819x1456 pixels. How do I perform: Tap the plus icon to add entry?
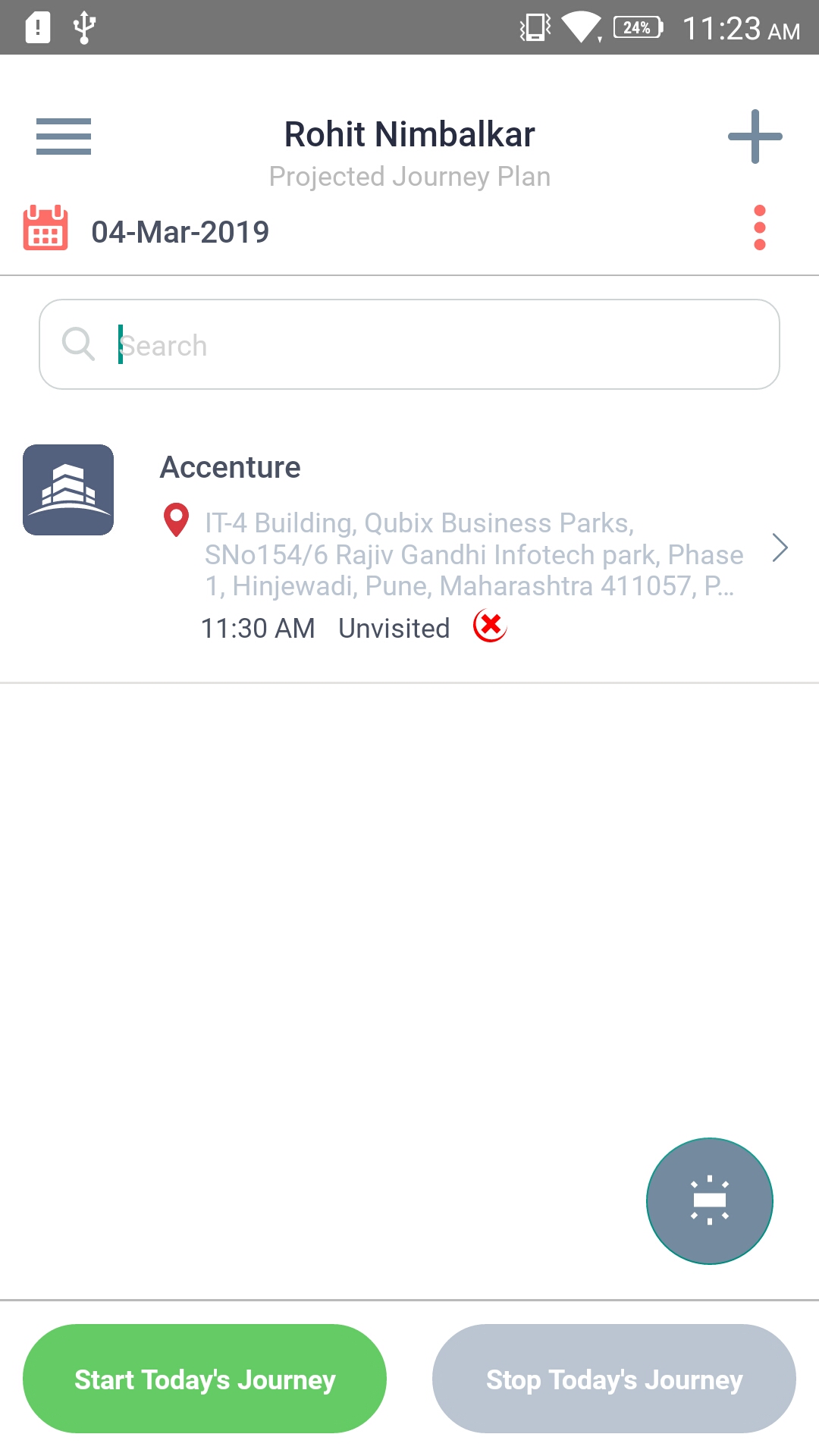click(x=755, y=136)
